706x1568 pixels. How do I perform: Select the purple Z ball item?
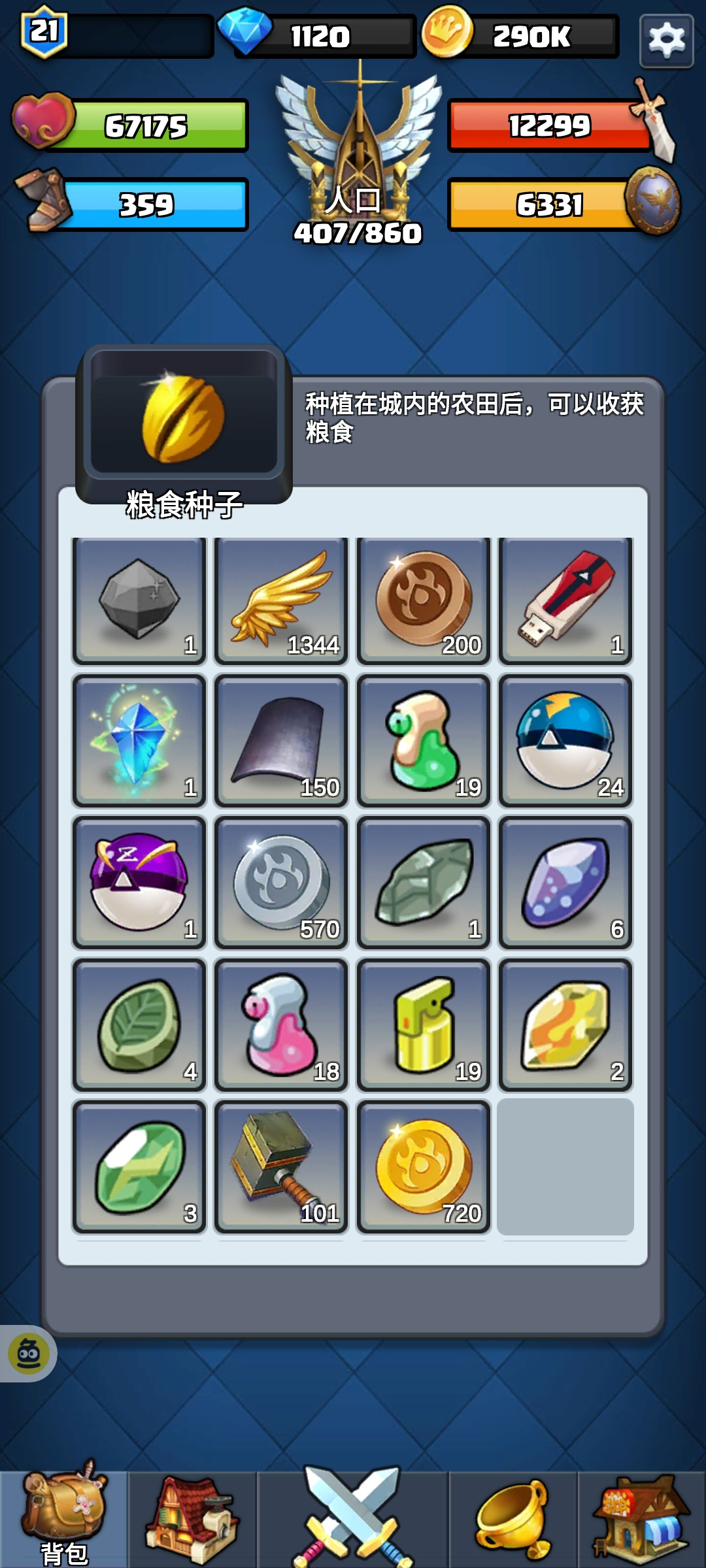(x=139, y=883)
